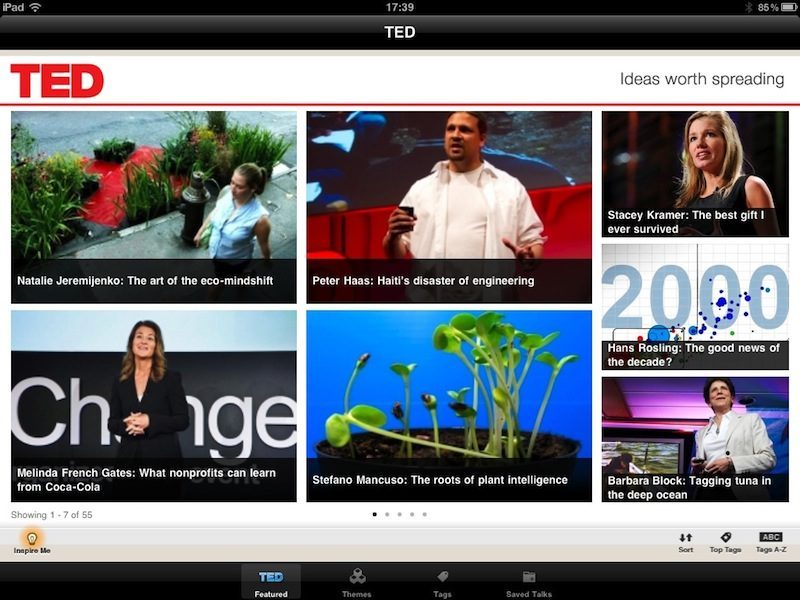Show Tags A-Z listing
This screenshot has width=800, height=600.
770,543
